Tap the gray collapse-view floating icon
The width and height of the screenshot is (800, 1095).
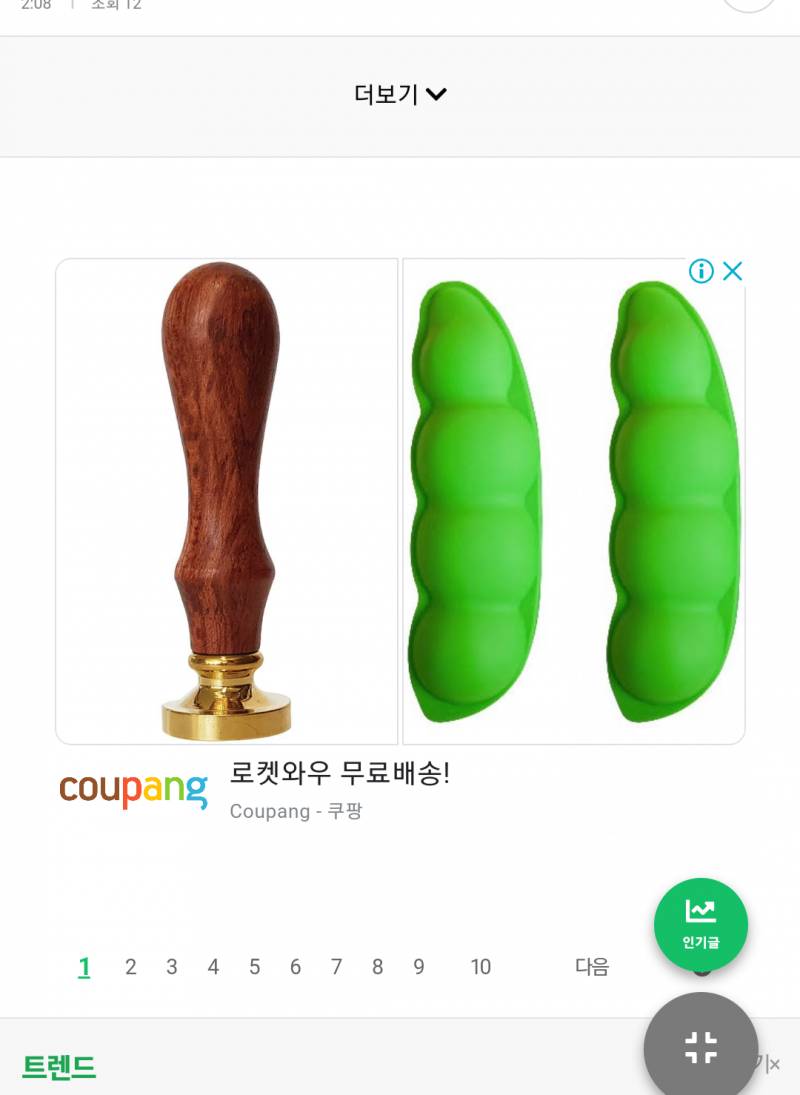pos(701,1046)
